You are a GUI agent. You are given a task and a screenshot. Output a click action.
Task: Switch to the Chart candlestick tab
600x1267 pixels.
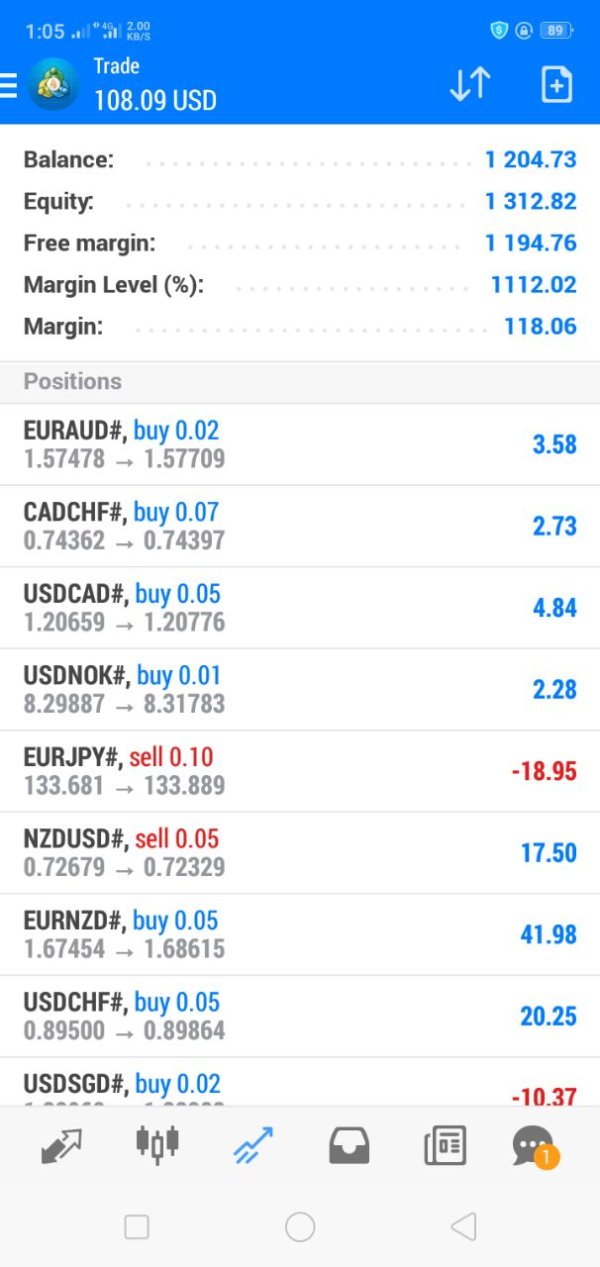coord(158,1142)
